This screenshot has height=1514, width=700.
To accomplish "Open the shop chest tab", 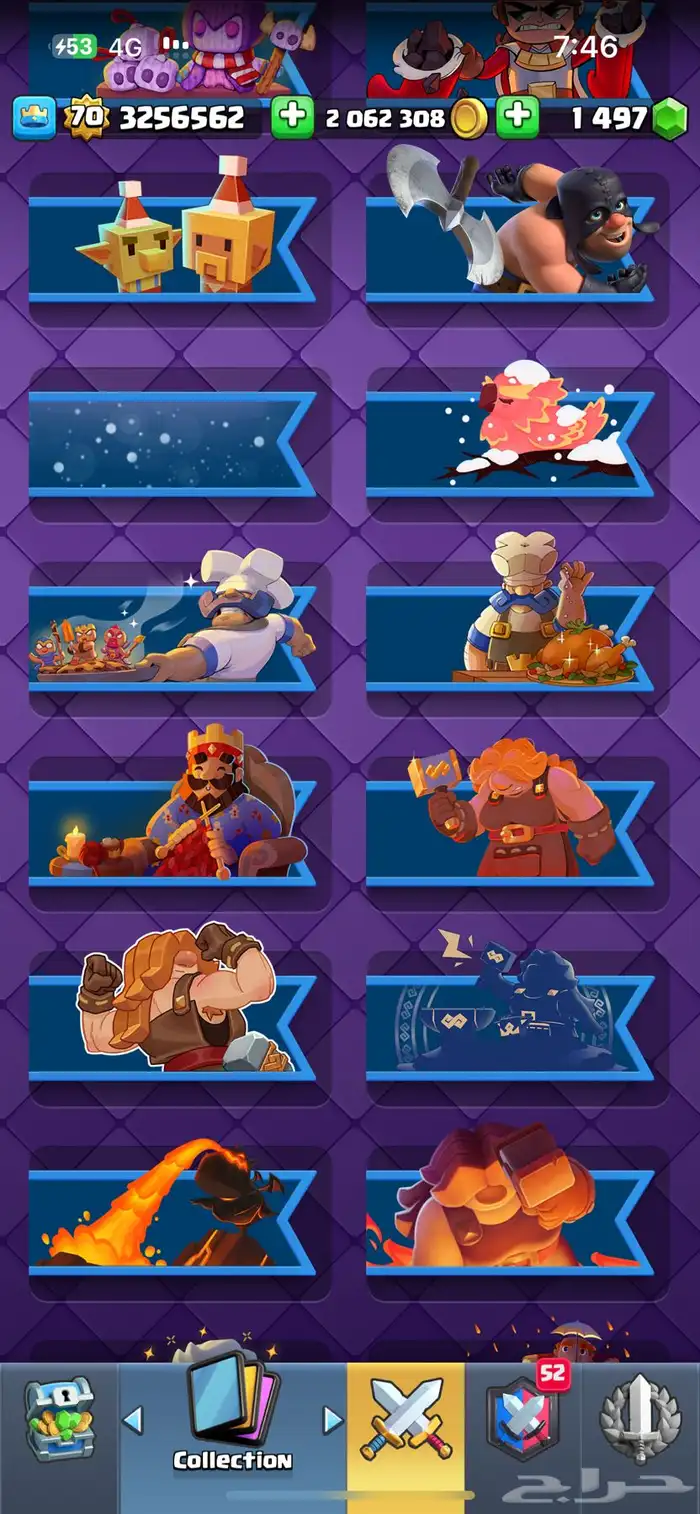I will (59, 1421).
